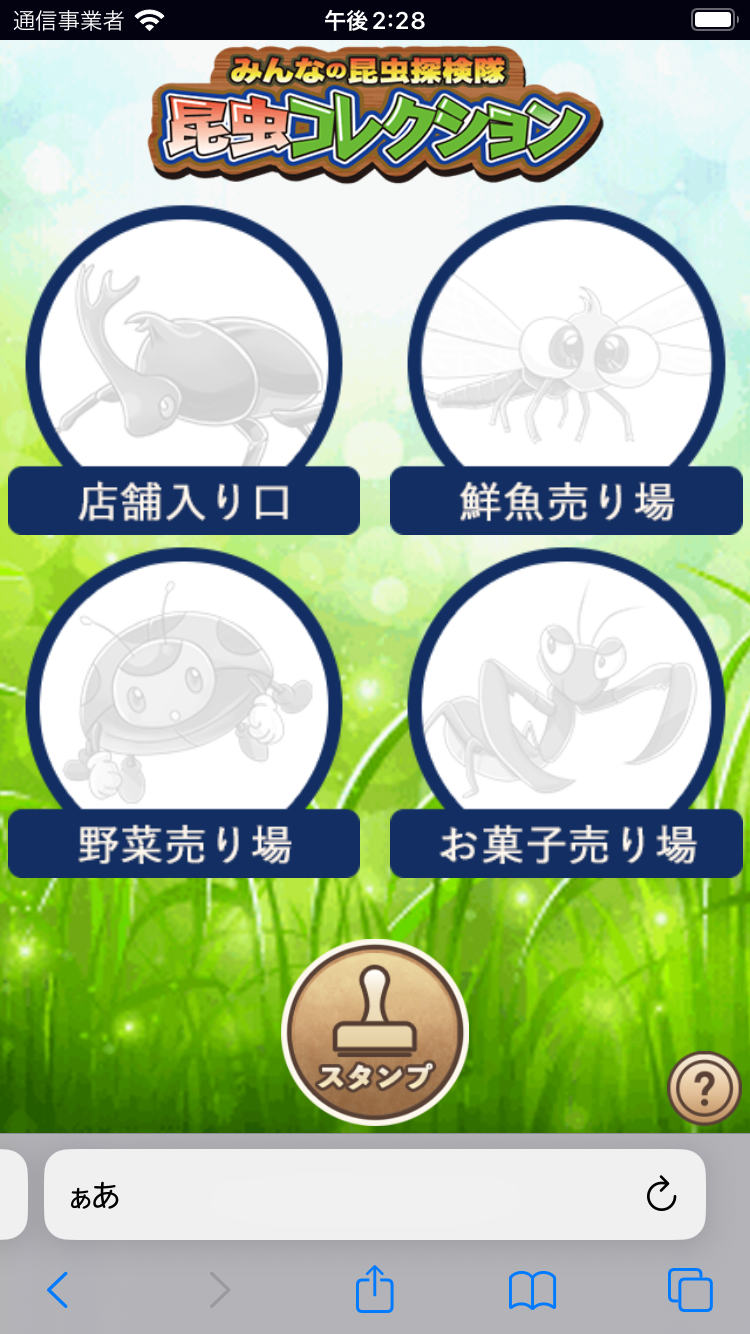Reload the page with the refresh icon
This screenshot has height=1334, width=750.
pyautogui.click(x=661, y=1194)
